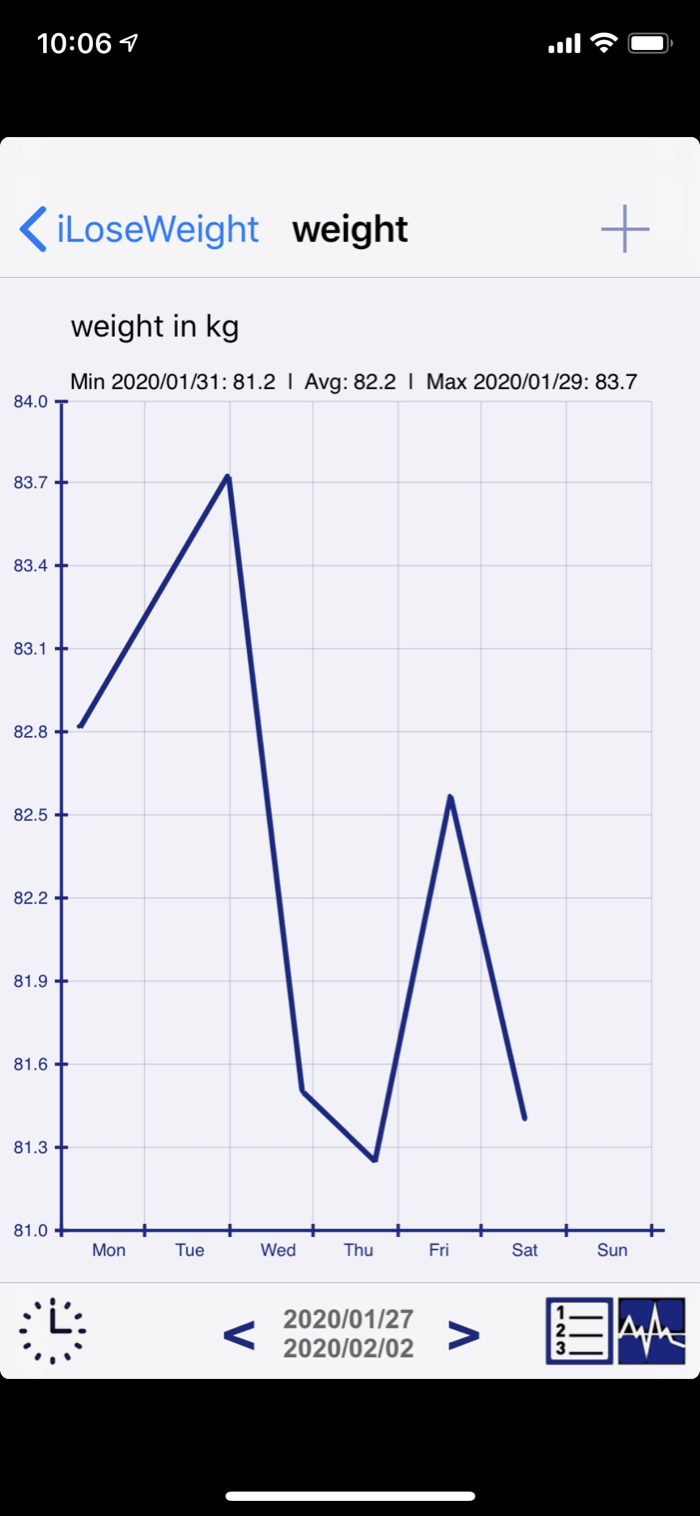Go back to iLoseWeight

tap(139, 229)
